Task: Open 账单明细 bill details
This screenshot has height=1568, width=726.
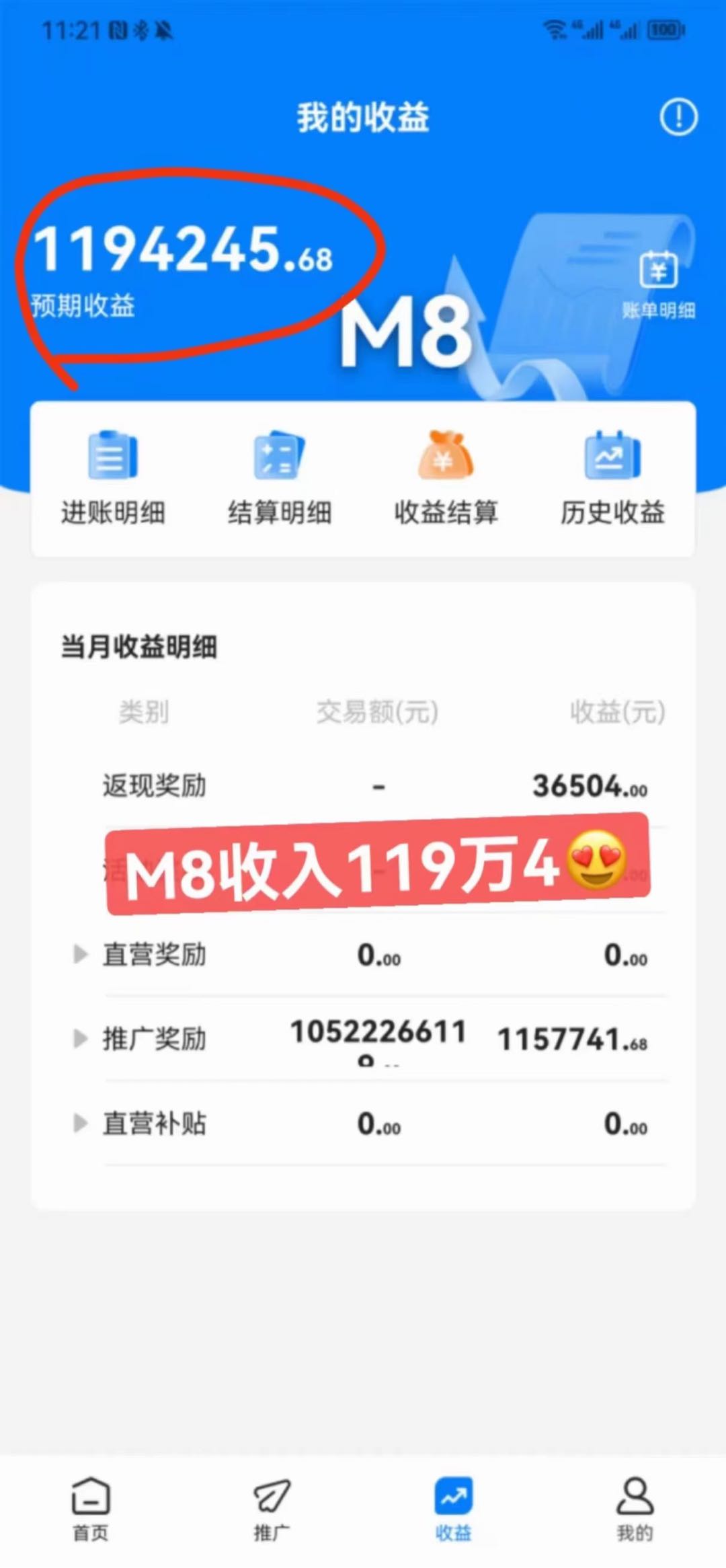Action: point(658,284)
